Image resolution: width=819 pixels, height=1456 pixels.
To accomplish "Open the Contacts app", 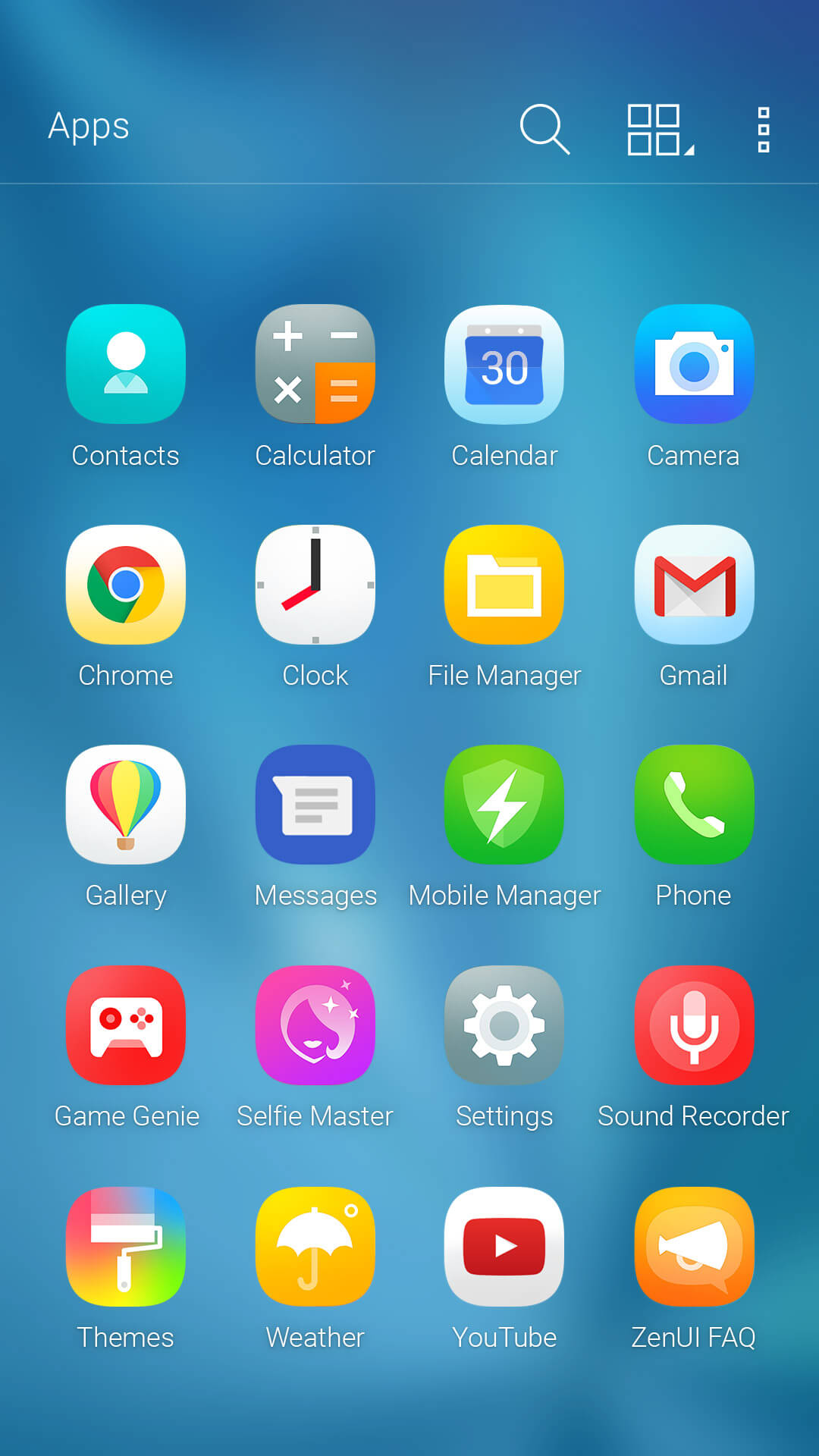I will point(125,364).
